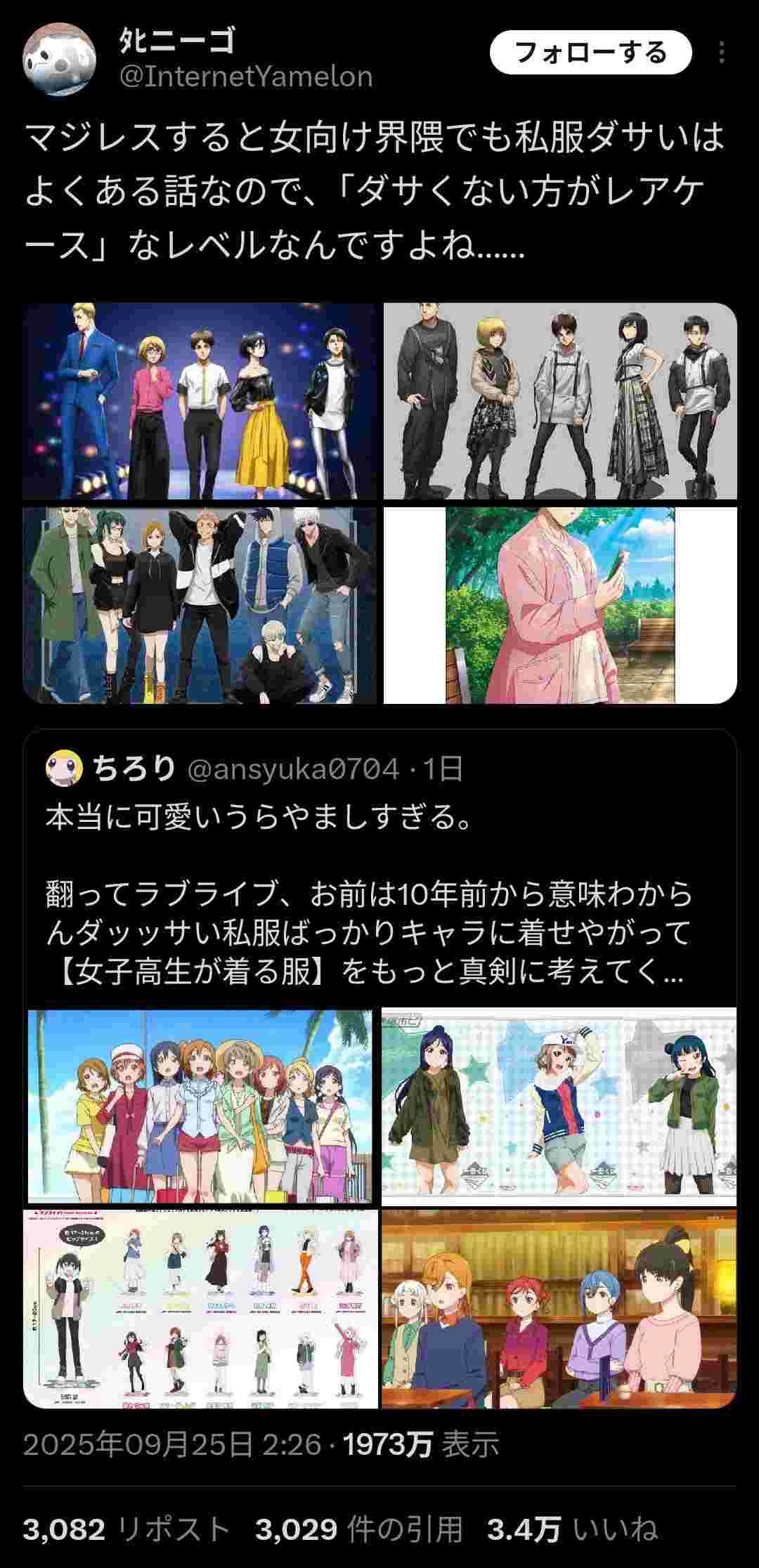The height and width of the screenshot is (1568, 759).
Task: Open the overflow menu beside フォローする
Action: click(722, 53)
